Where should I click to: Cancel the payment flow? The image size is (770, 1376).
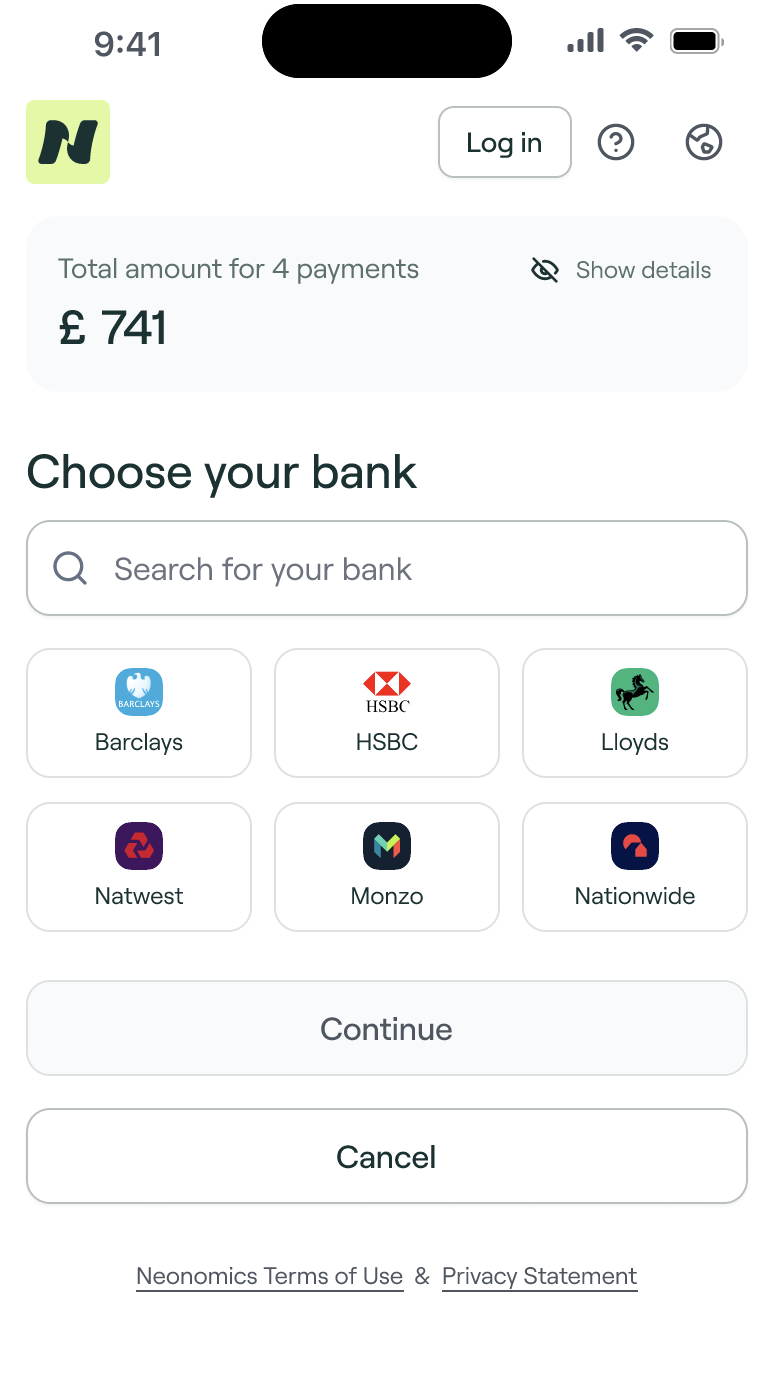tap(387, 1156)
